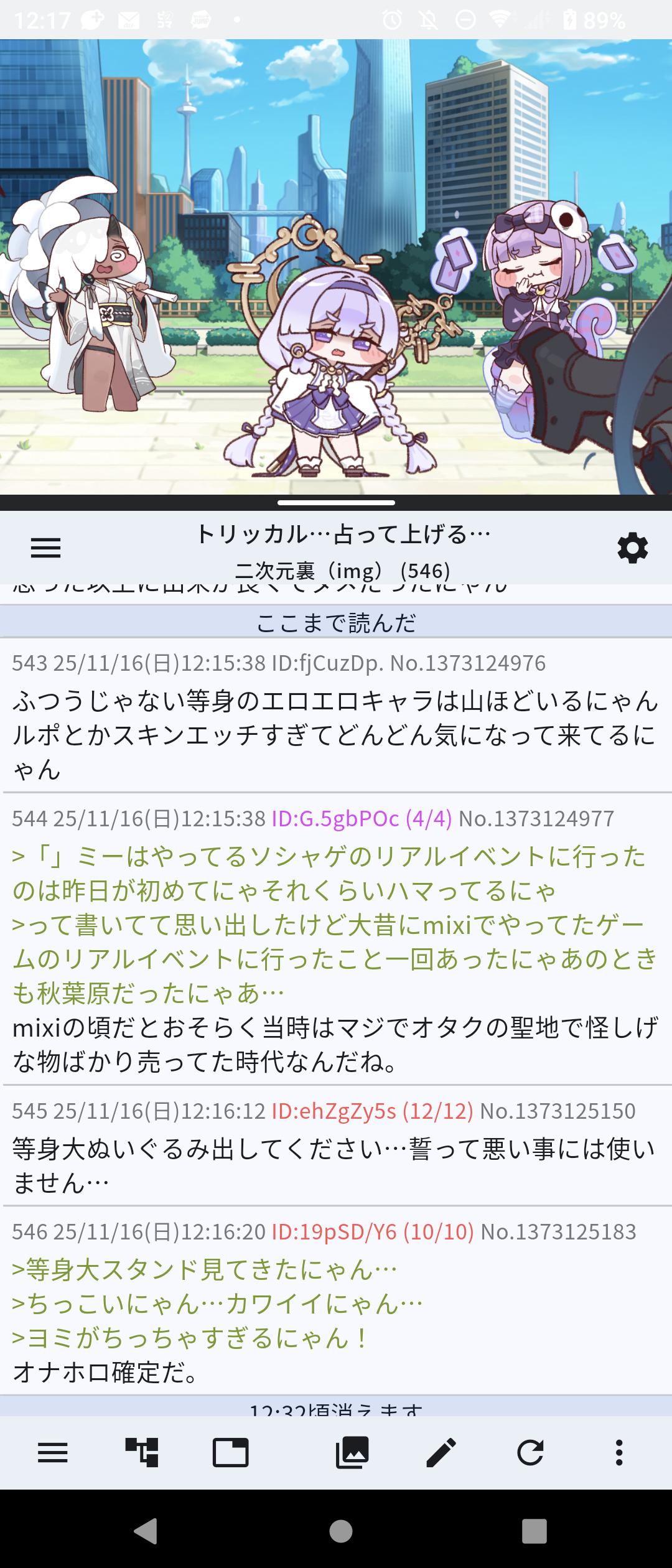Open the tabs window icon
This screenshot has height=1568, width=672.
230,1454
